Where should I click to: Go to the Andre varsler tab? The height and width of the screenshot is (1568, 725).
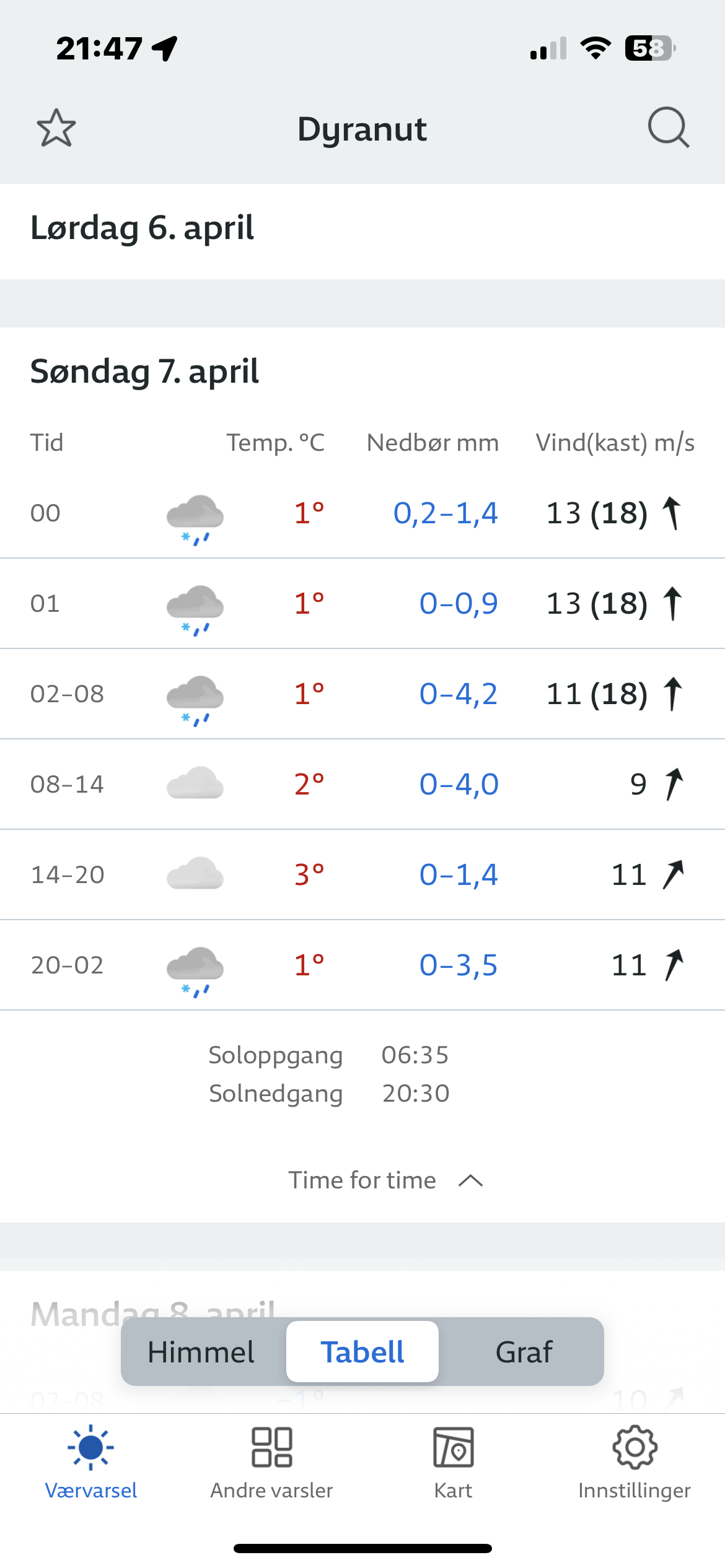coord(272,1461)
